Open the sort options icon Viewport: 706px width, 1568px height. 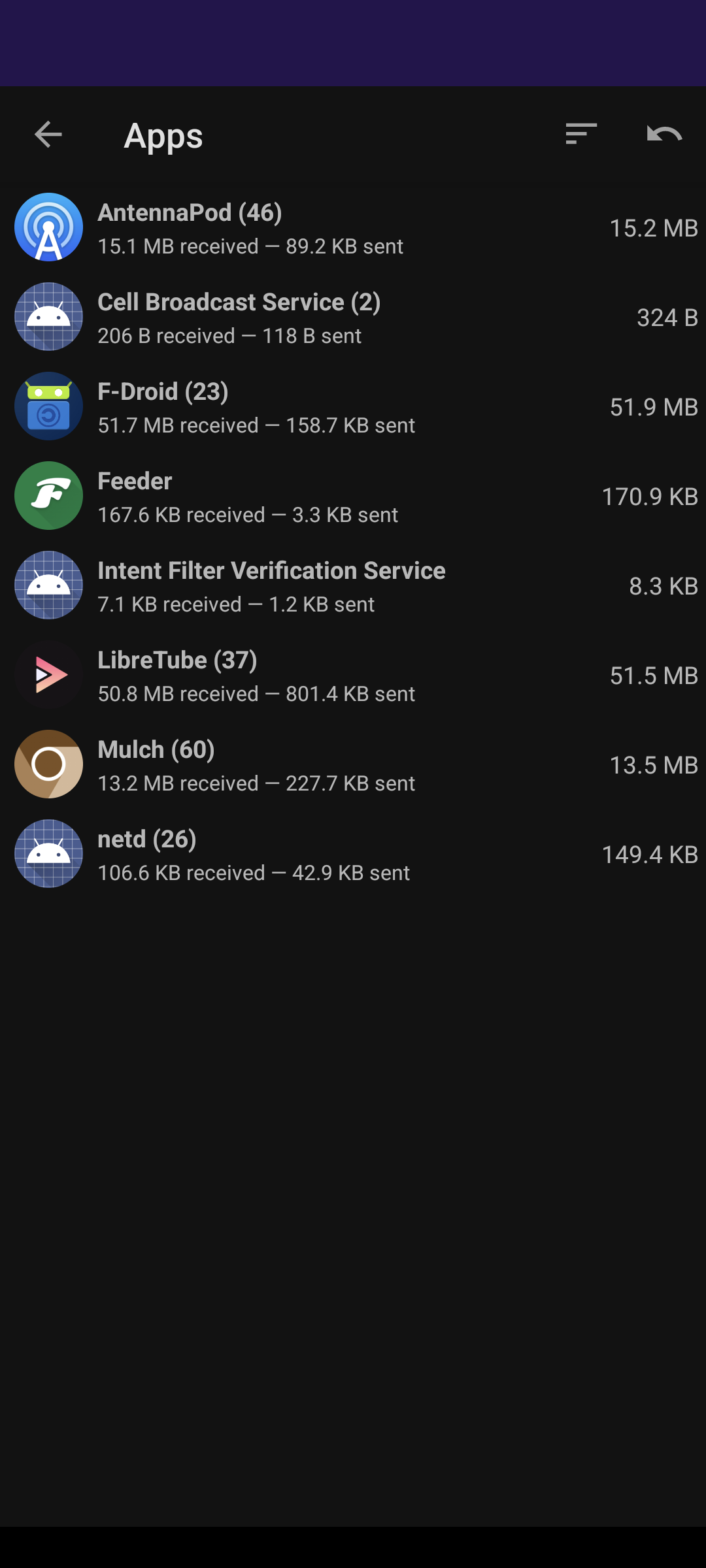(x=581, y=135)
